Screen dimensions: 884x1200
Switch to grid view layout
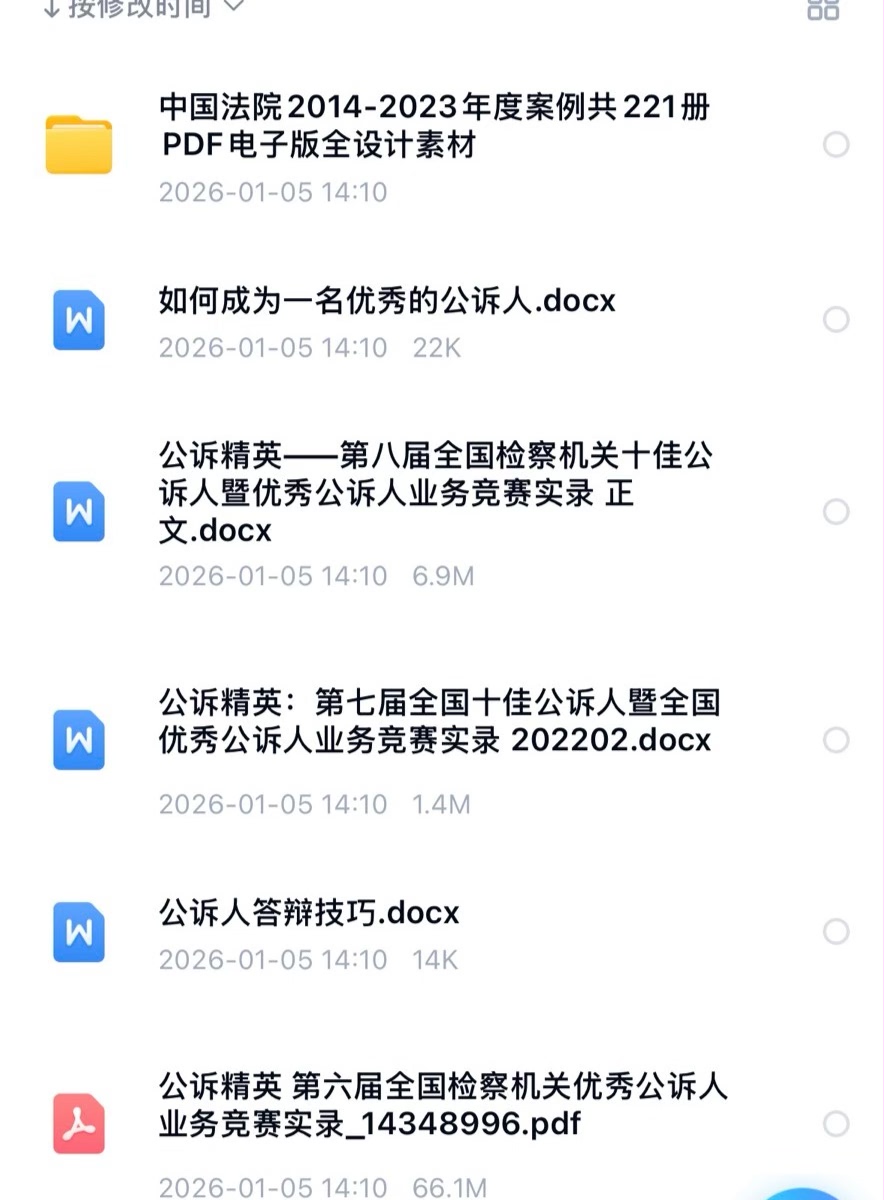click(822, 8)
